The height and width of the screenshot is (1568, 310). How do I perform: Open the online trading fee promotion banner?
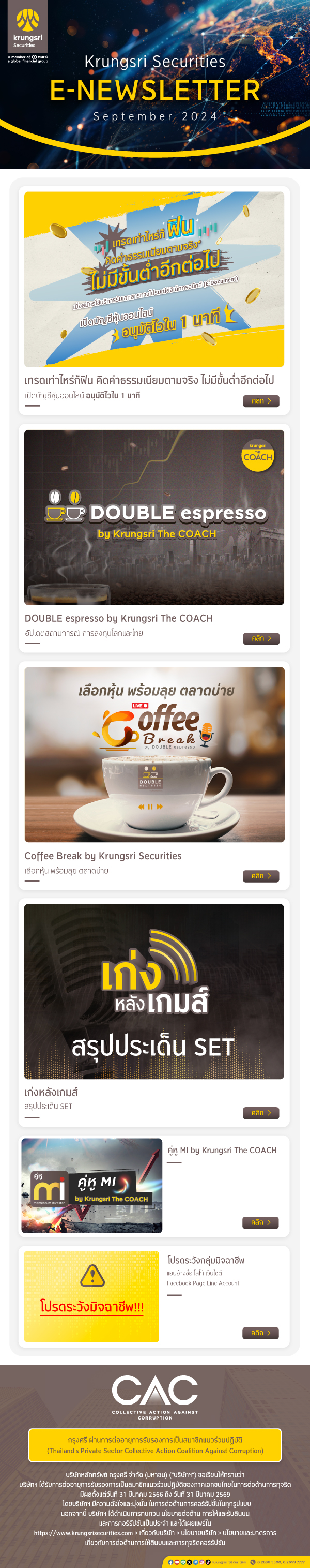(154, 279)
